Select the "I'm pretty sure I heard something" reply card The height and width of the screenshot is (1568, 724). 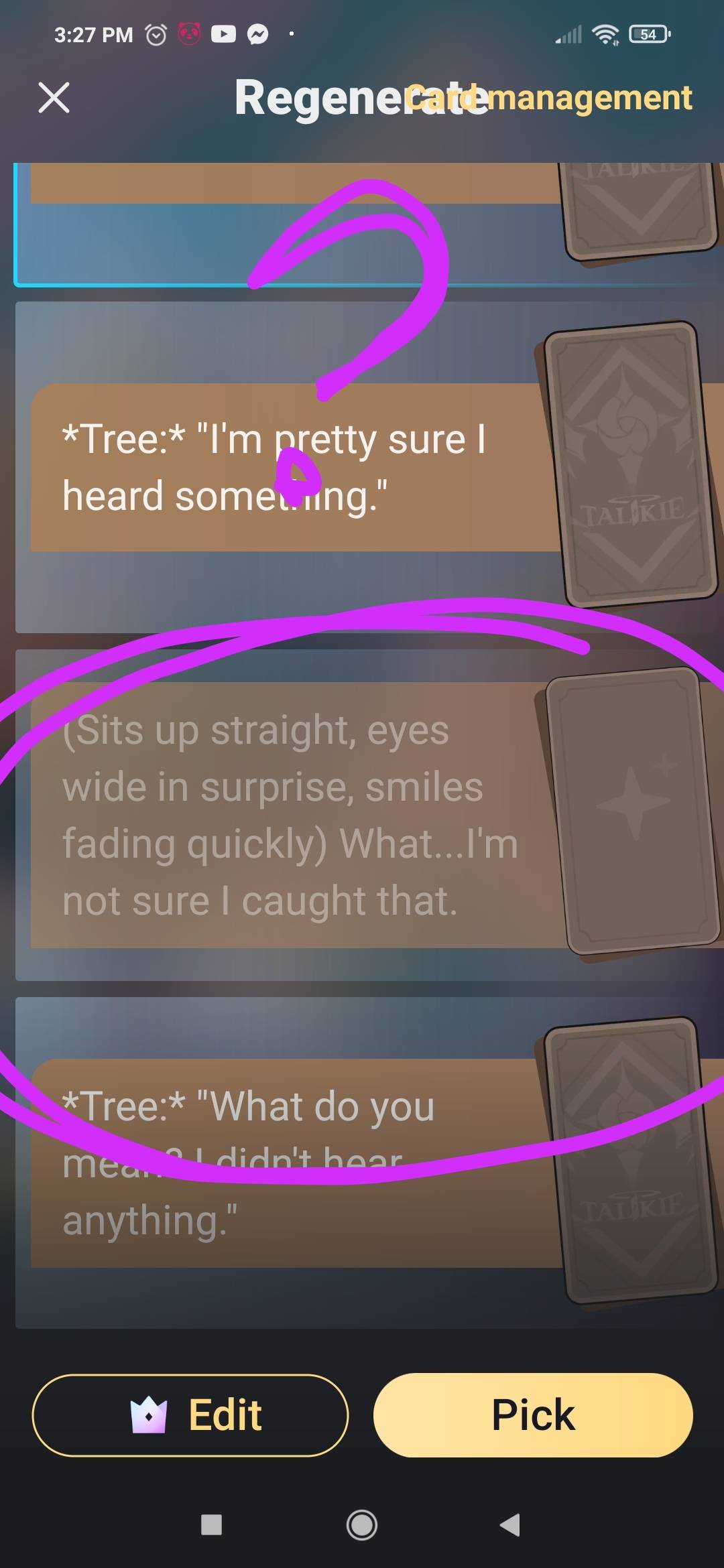pos(288,468)
